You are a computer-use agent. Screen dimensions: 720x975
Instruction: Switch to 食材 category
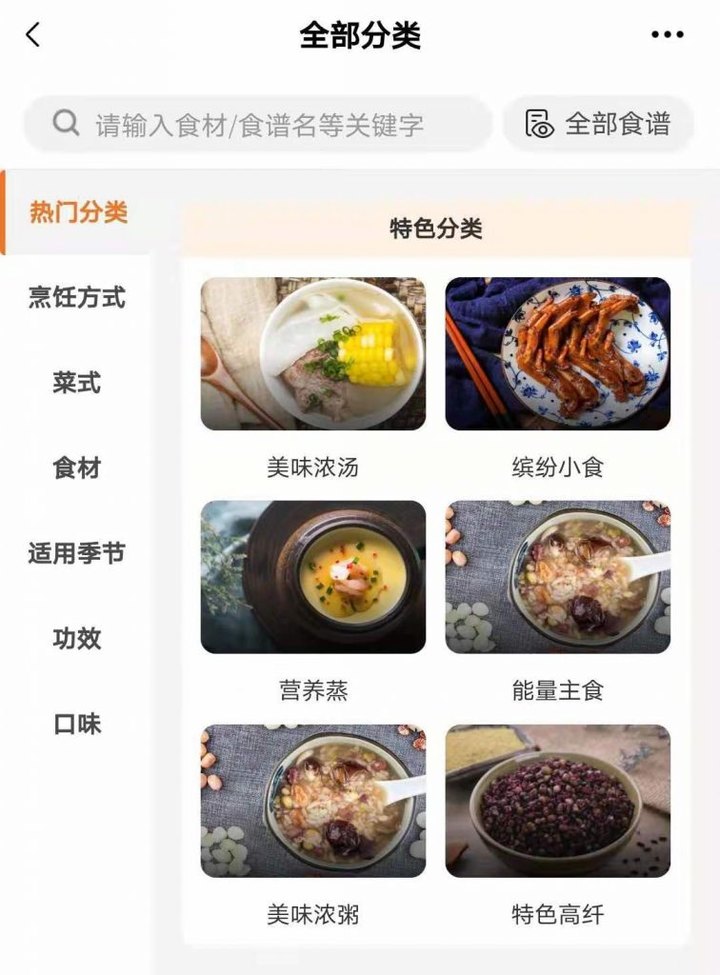point(77,467)
